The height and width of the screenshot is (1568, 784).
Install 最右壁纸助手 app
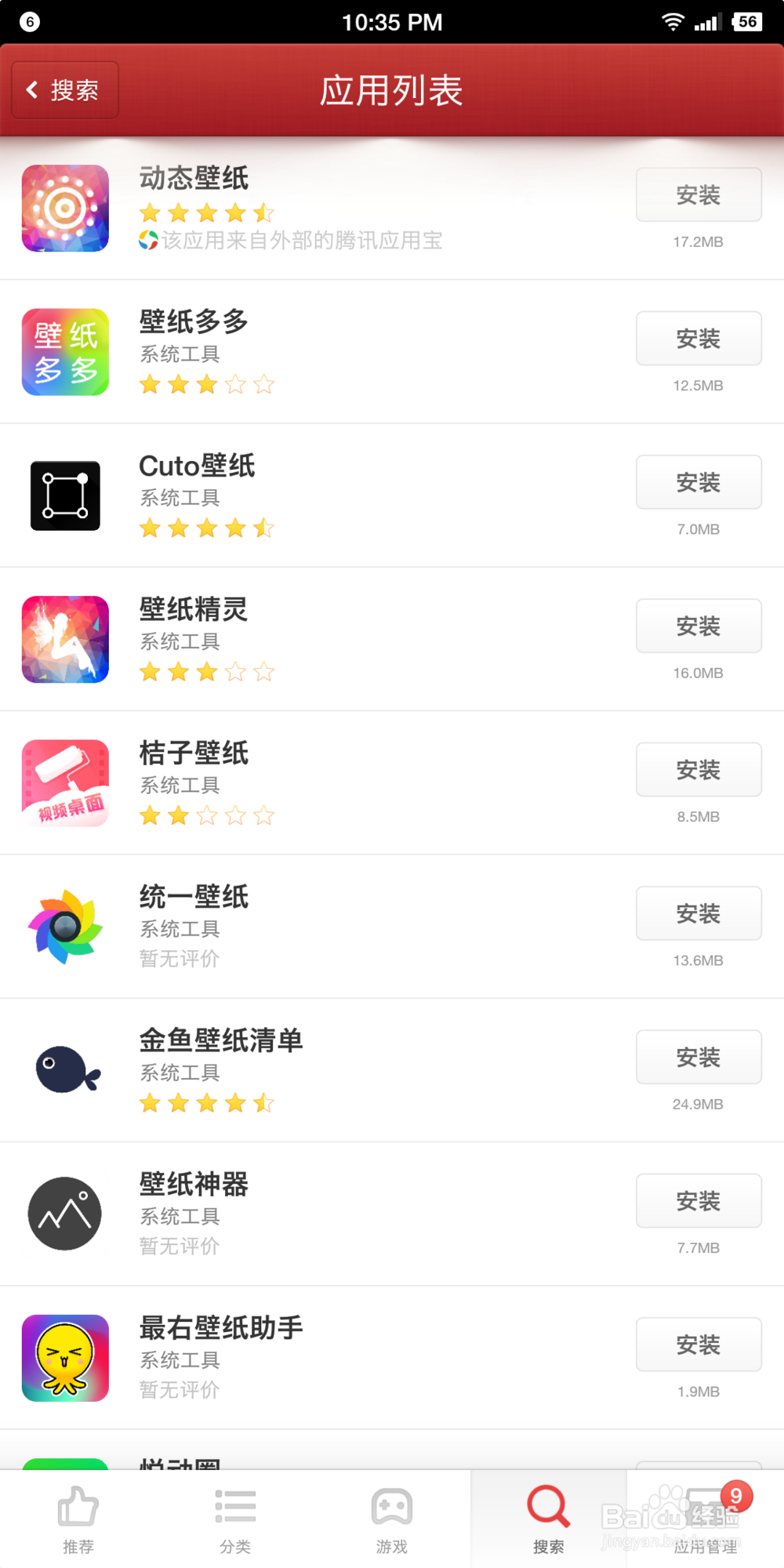pos(698,1345)
